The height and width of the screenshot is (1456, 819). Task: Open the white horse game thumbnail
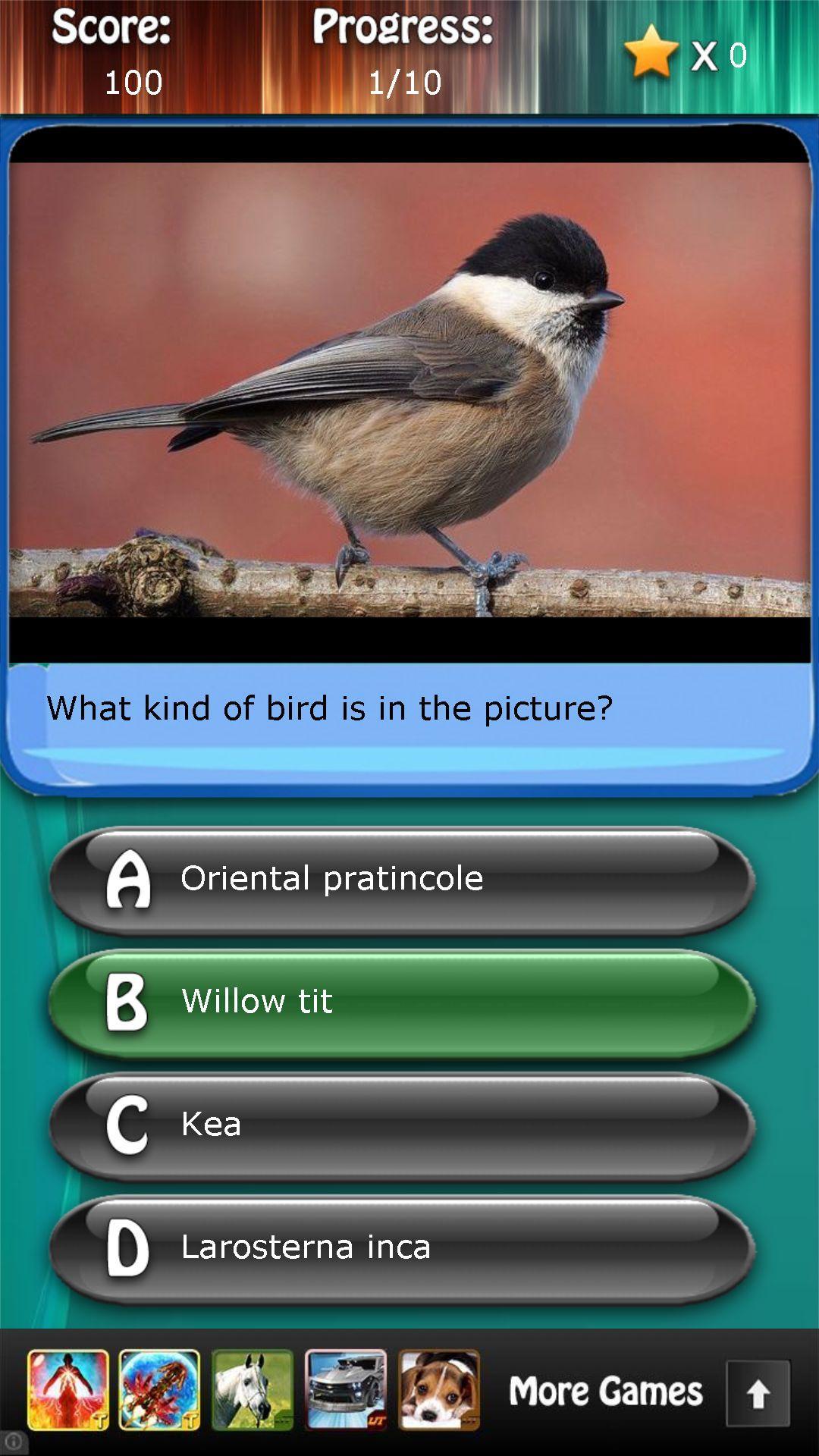(x=253, y=1391)
